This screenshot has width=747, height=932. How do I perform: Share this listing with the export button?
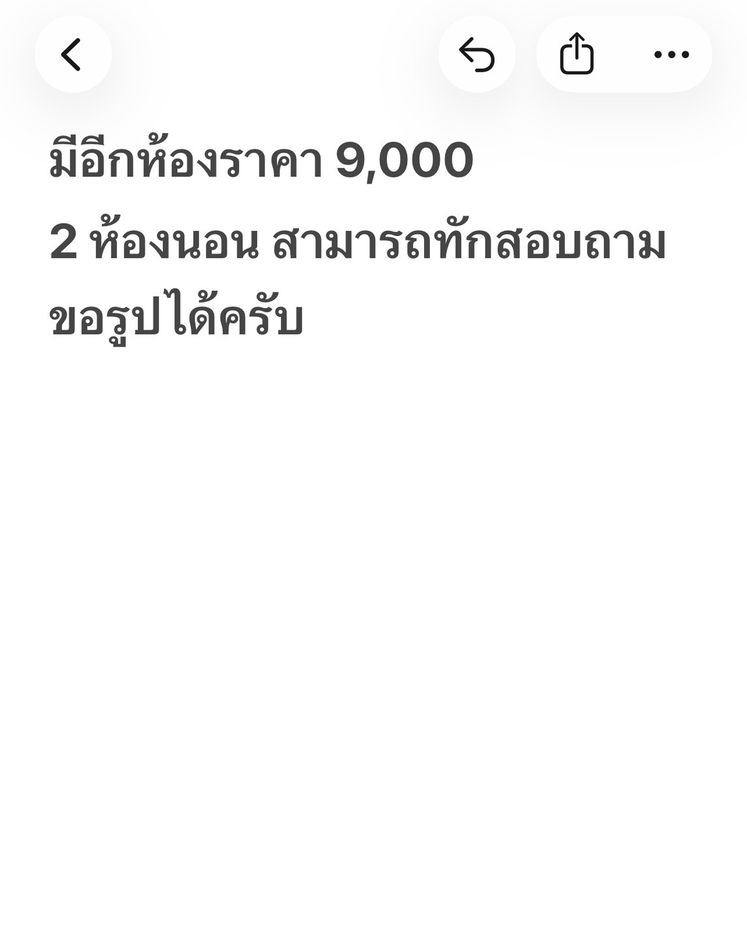tap(577, 55)
